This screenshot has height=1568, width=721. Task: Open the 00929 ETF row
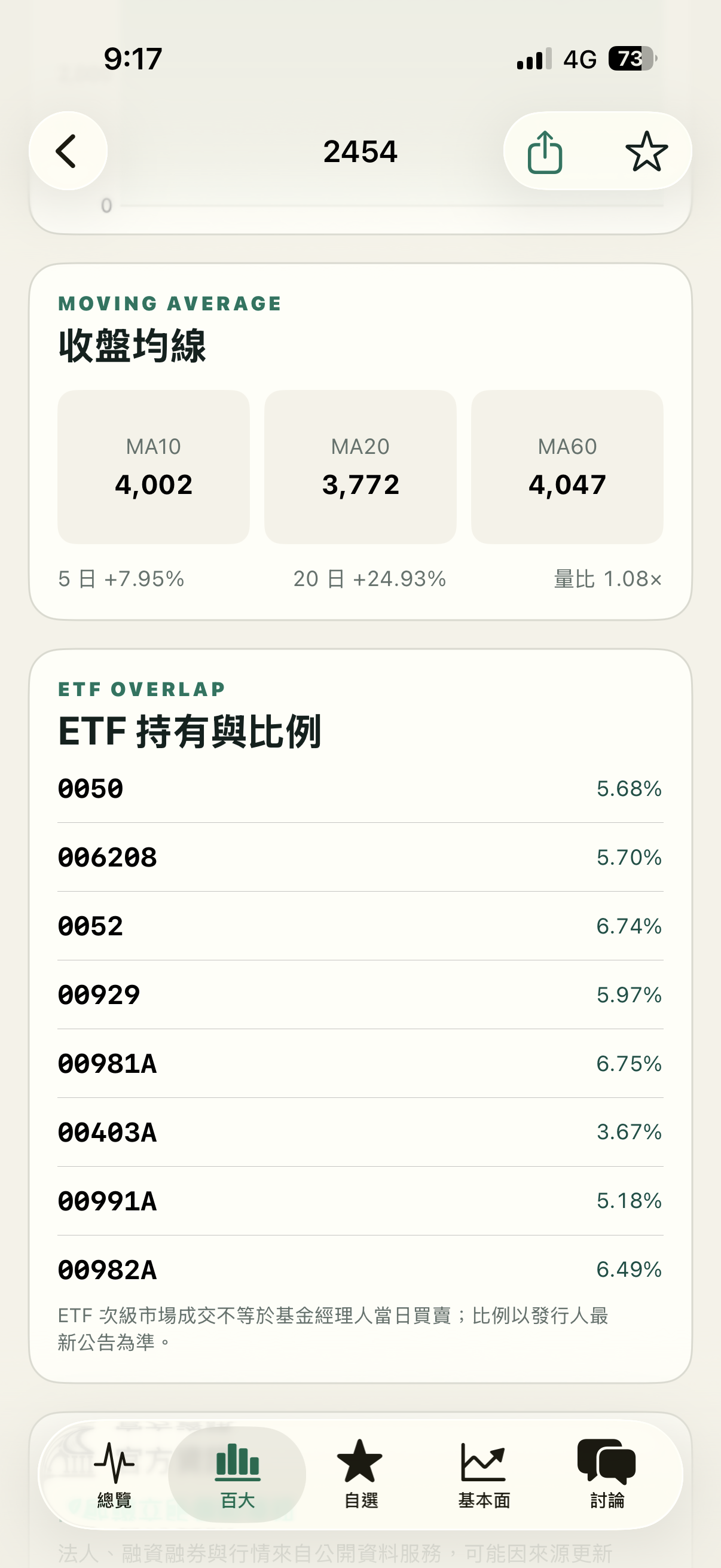click(360, 995)
